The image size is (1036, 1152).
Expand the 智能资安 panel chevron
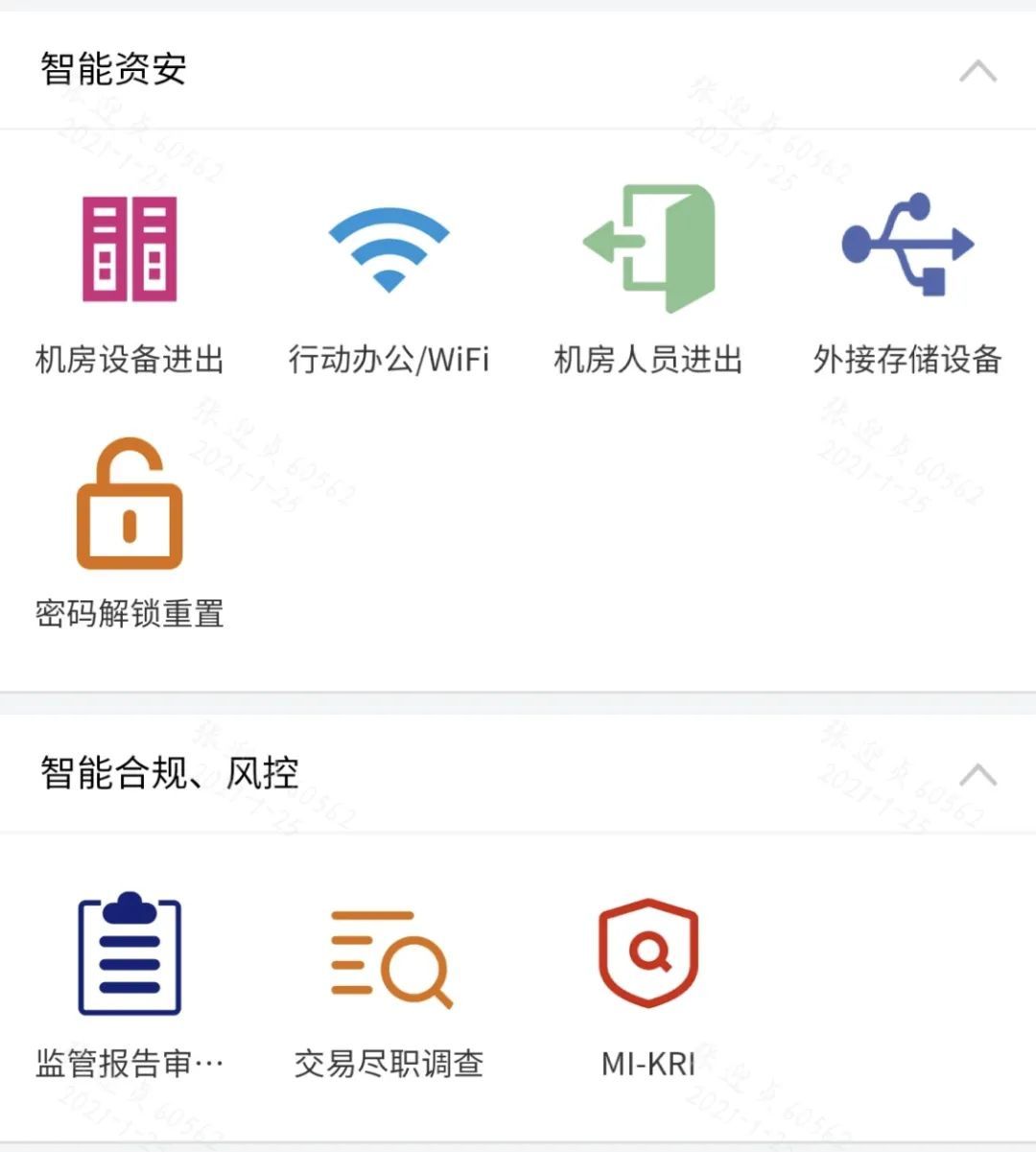(x=977, y=70)
